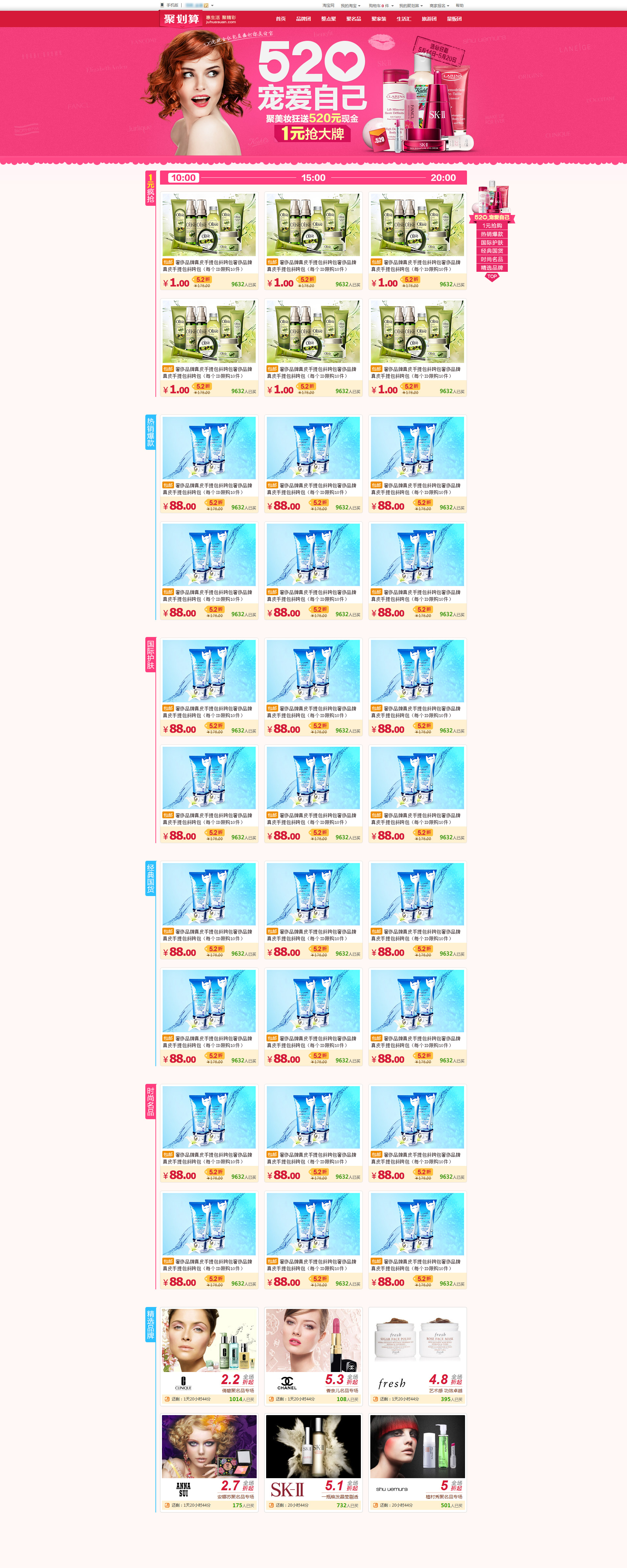Switch to the 整点聚 tab
Image resolution: width=627 pixels, height=1568 pixels.
click(328, 19)
